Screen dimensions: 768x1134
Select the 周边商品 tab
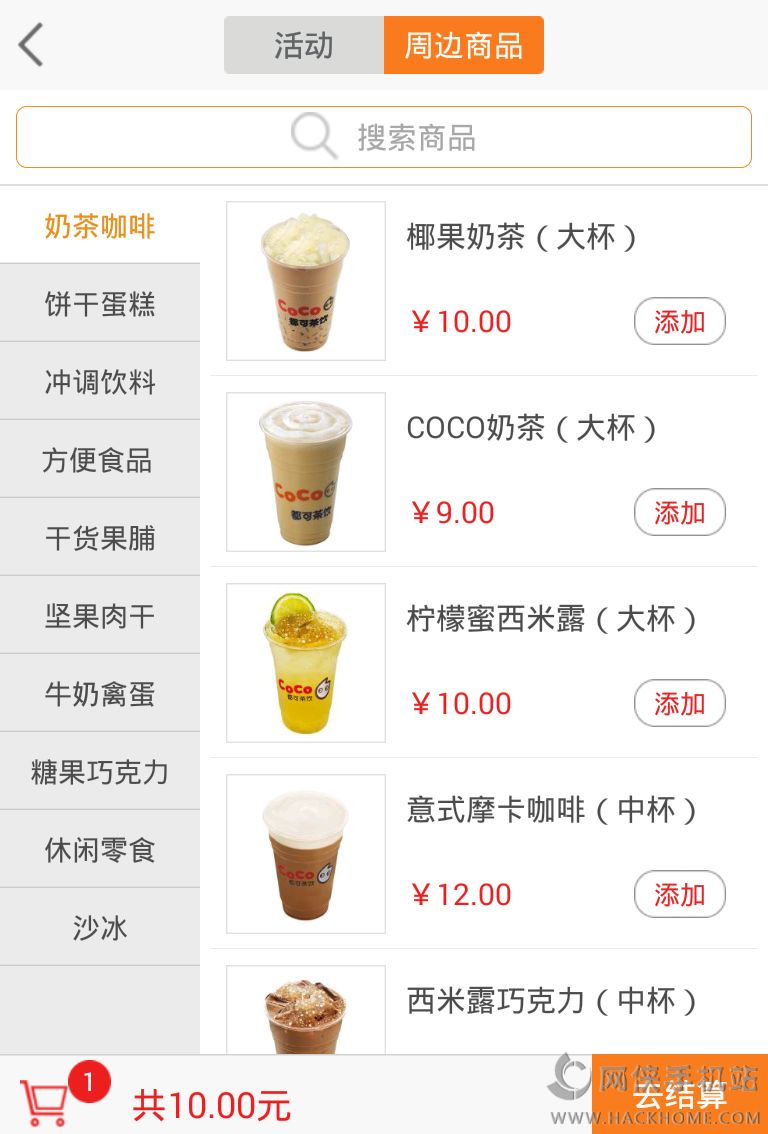[x=463, y=46]
